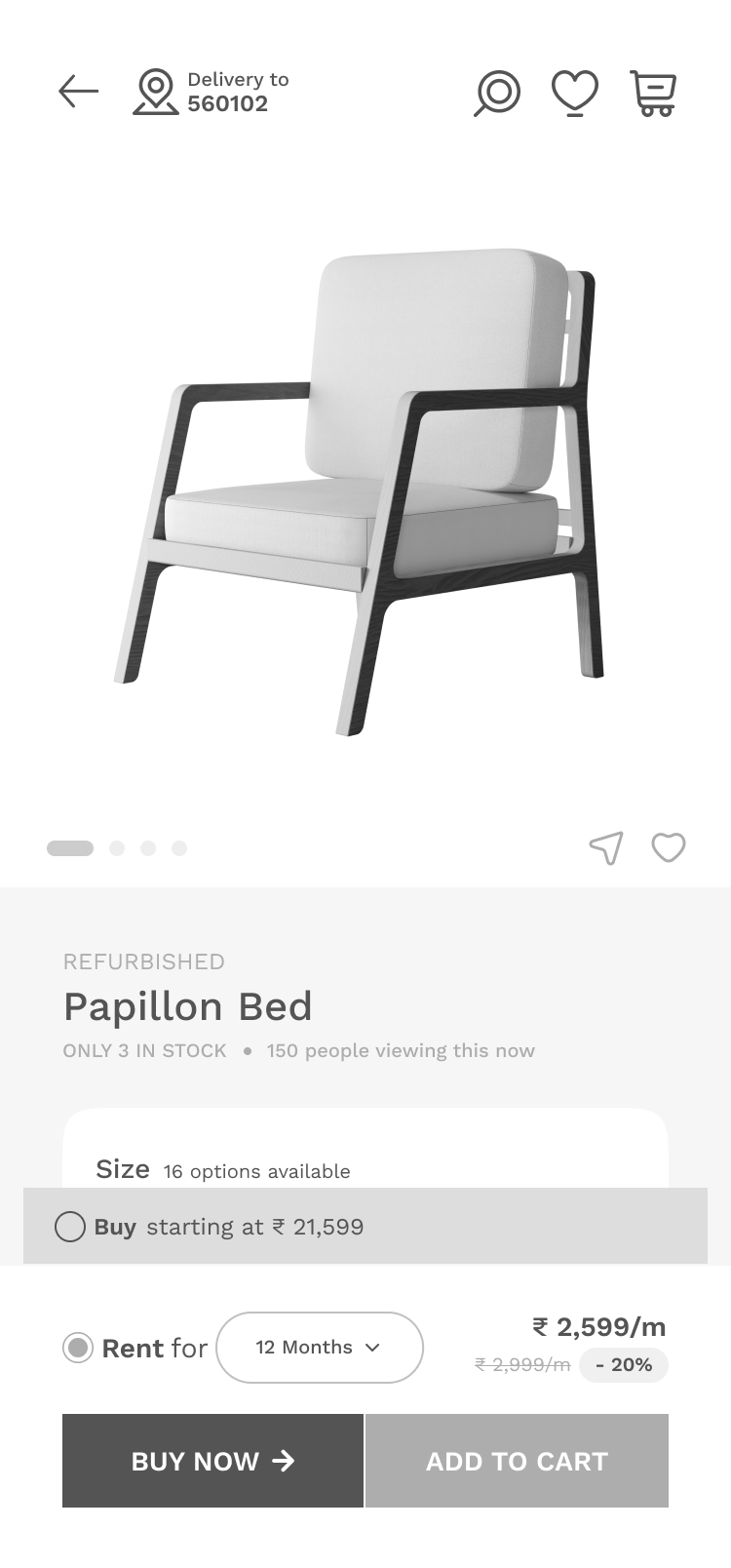Open the shopping cart
This screenshot has width=731, height=1568.
click(653, 94)
